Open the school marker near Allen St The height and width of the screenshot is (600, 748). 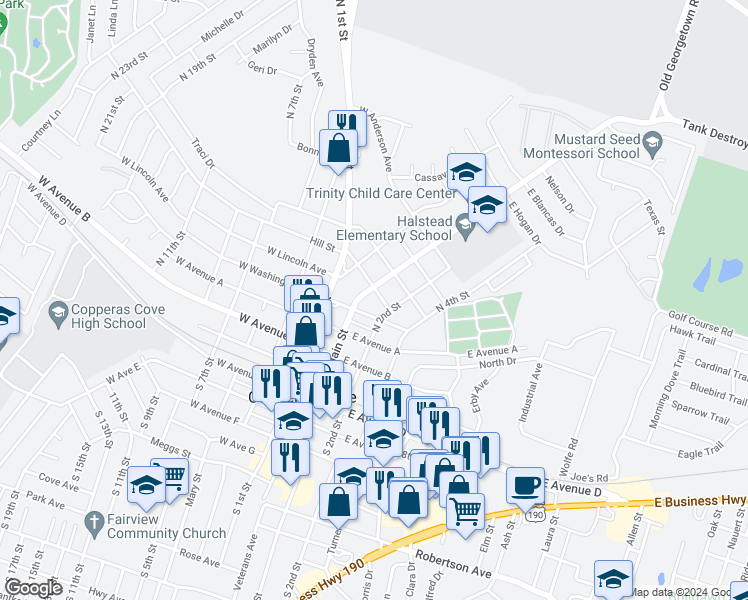coord(613,578)
